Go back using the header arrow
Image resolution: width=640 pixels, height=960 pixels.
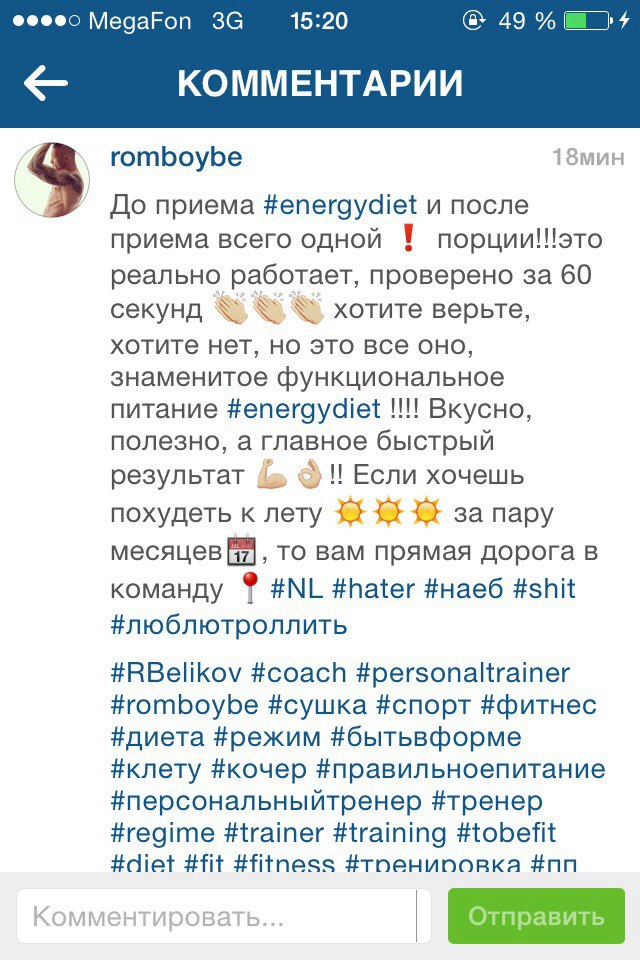[45, 84]
